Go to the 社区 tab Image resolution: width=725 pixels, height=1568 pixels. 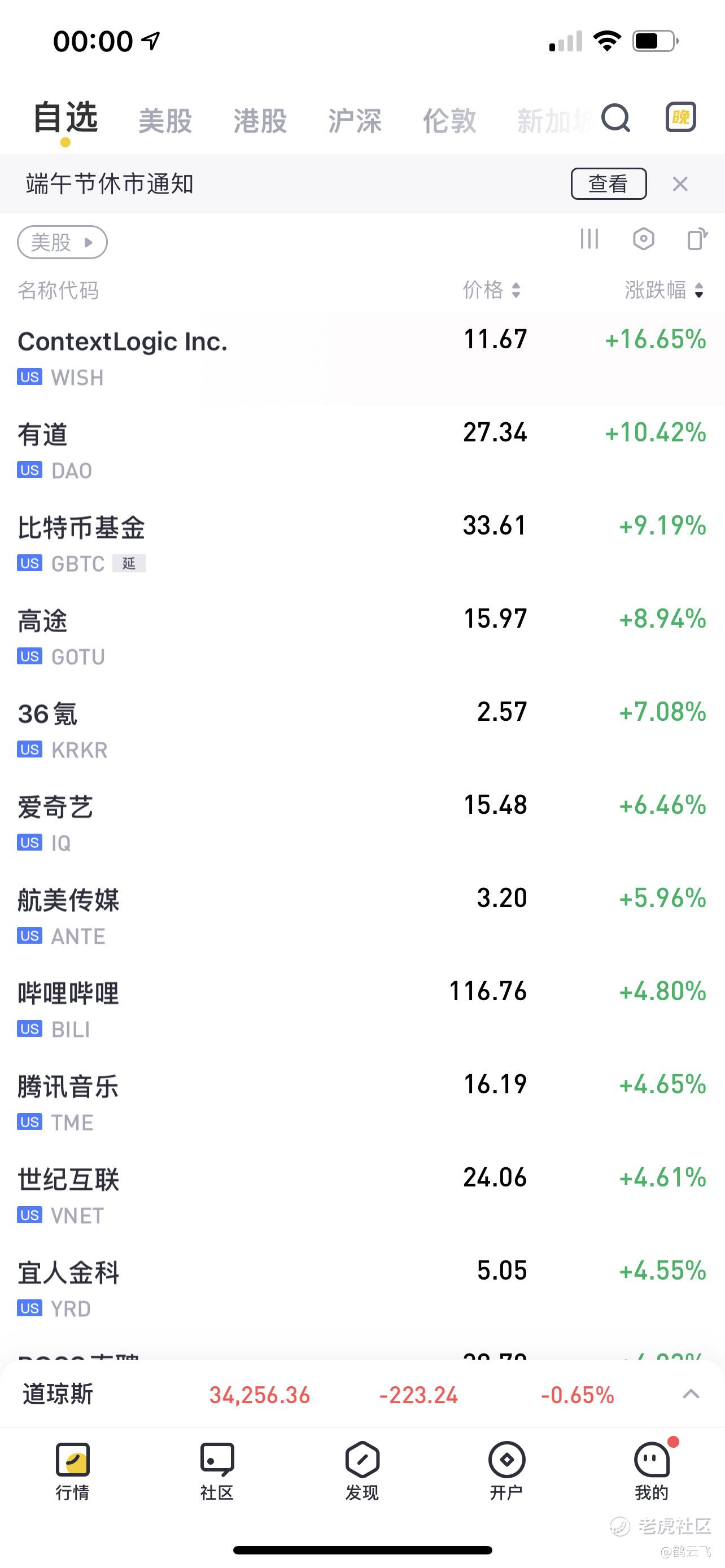(x=217, y=1470)
